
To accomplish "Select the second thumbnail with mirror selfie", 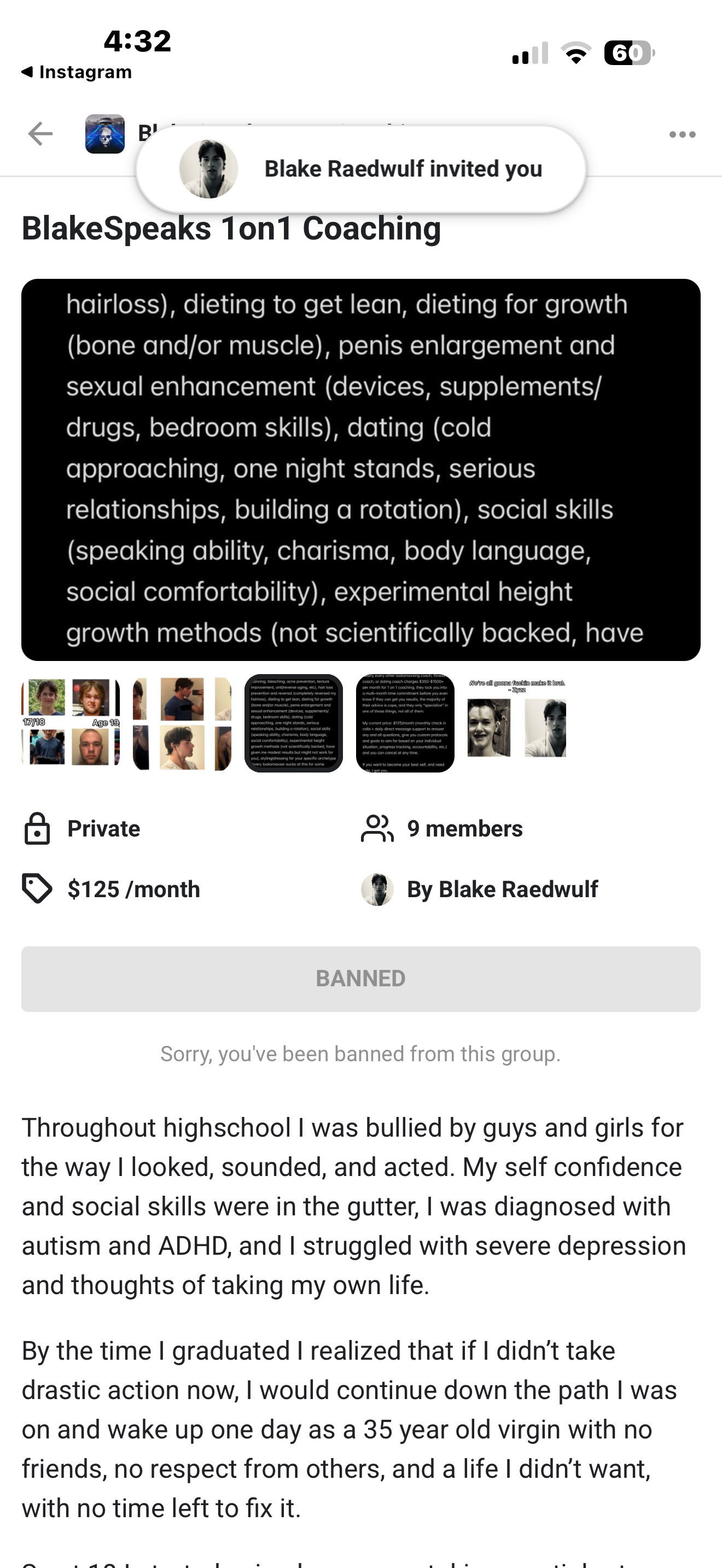I will pyautogui.click(x=182, y=723).
